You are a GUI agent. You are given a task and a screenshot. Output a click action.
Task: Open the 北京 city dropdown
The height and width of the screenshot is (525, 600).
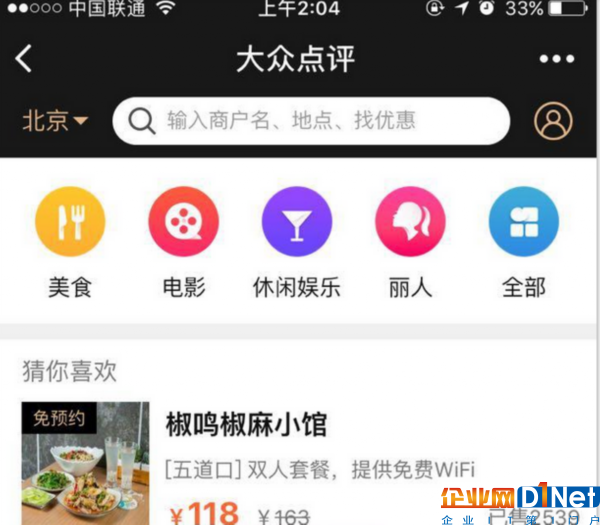tap(55, 121)
